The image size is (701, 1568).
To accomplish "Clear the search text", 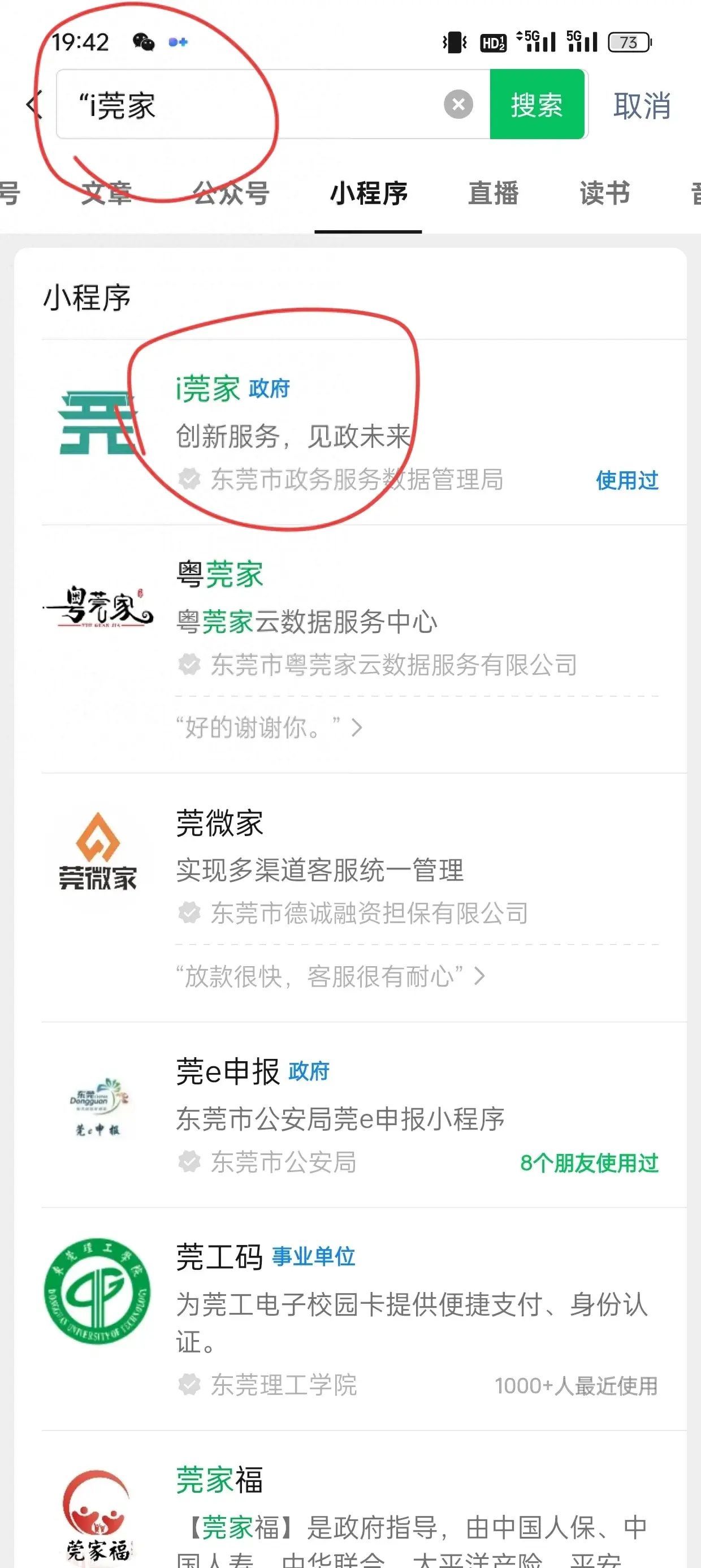I will tap(458, 105).
